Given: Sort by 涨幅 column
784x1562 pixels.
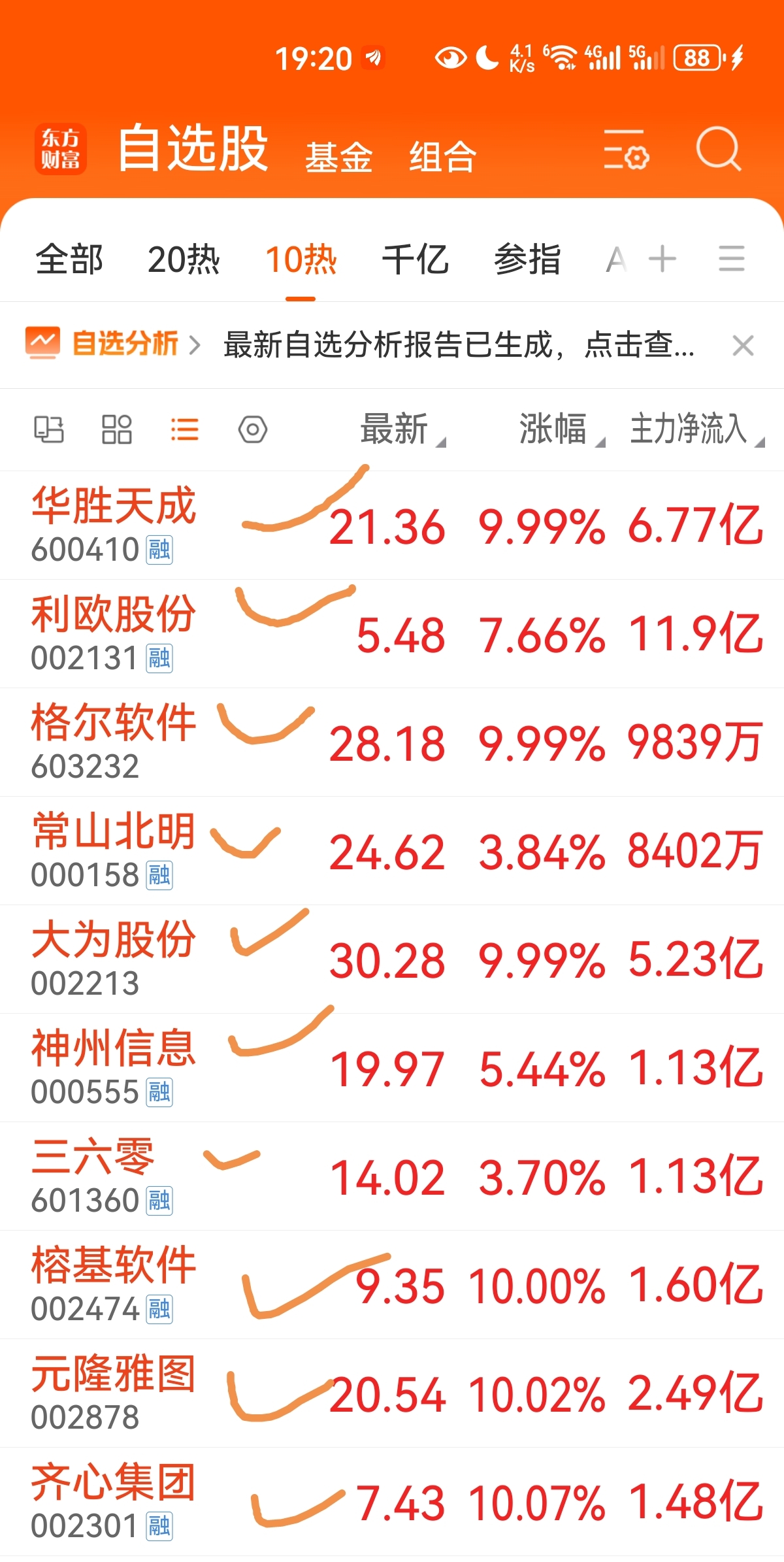Looking at the screenshot, I should (561, 429).
